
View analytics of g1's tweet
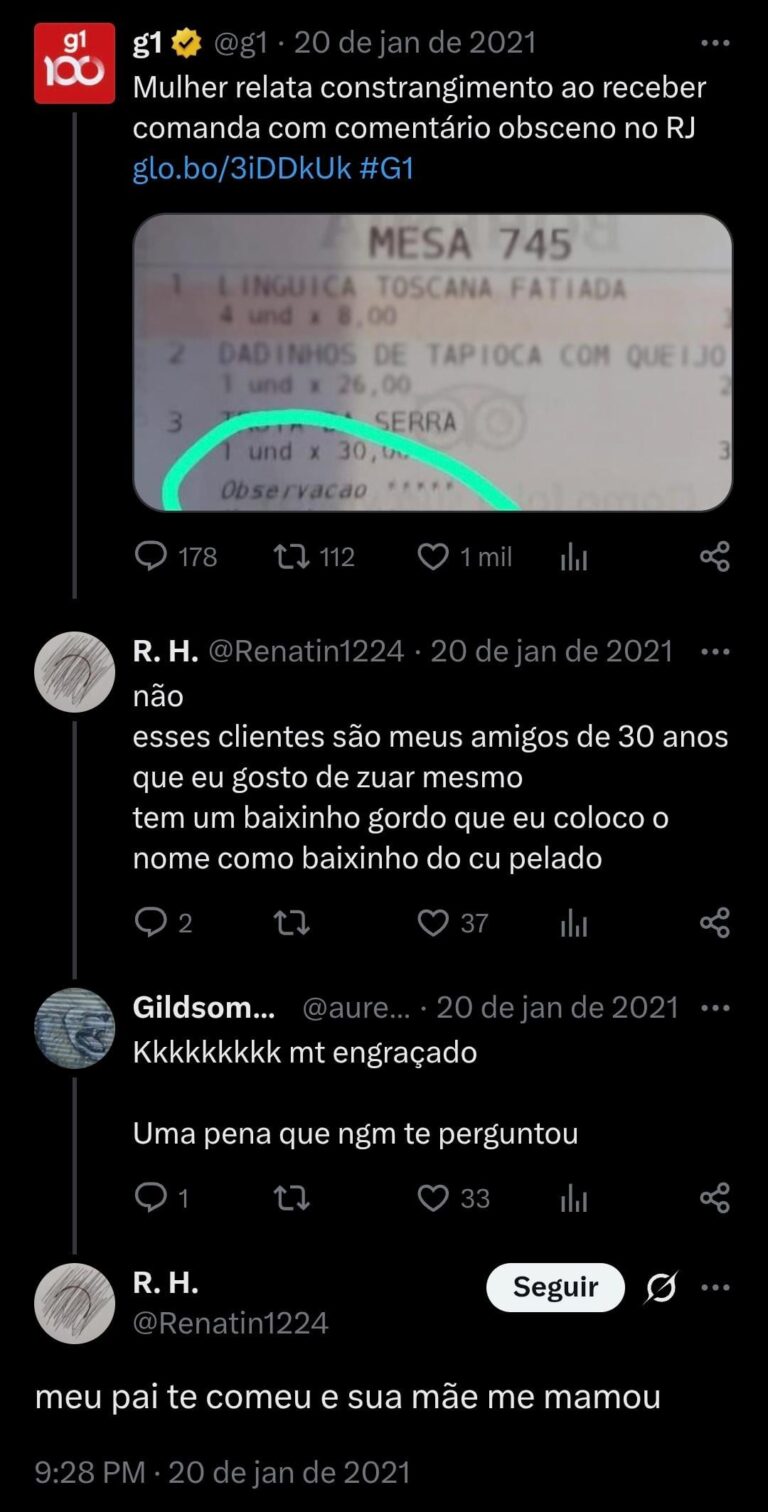[574, 558]
